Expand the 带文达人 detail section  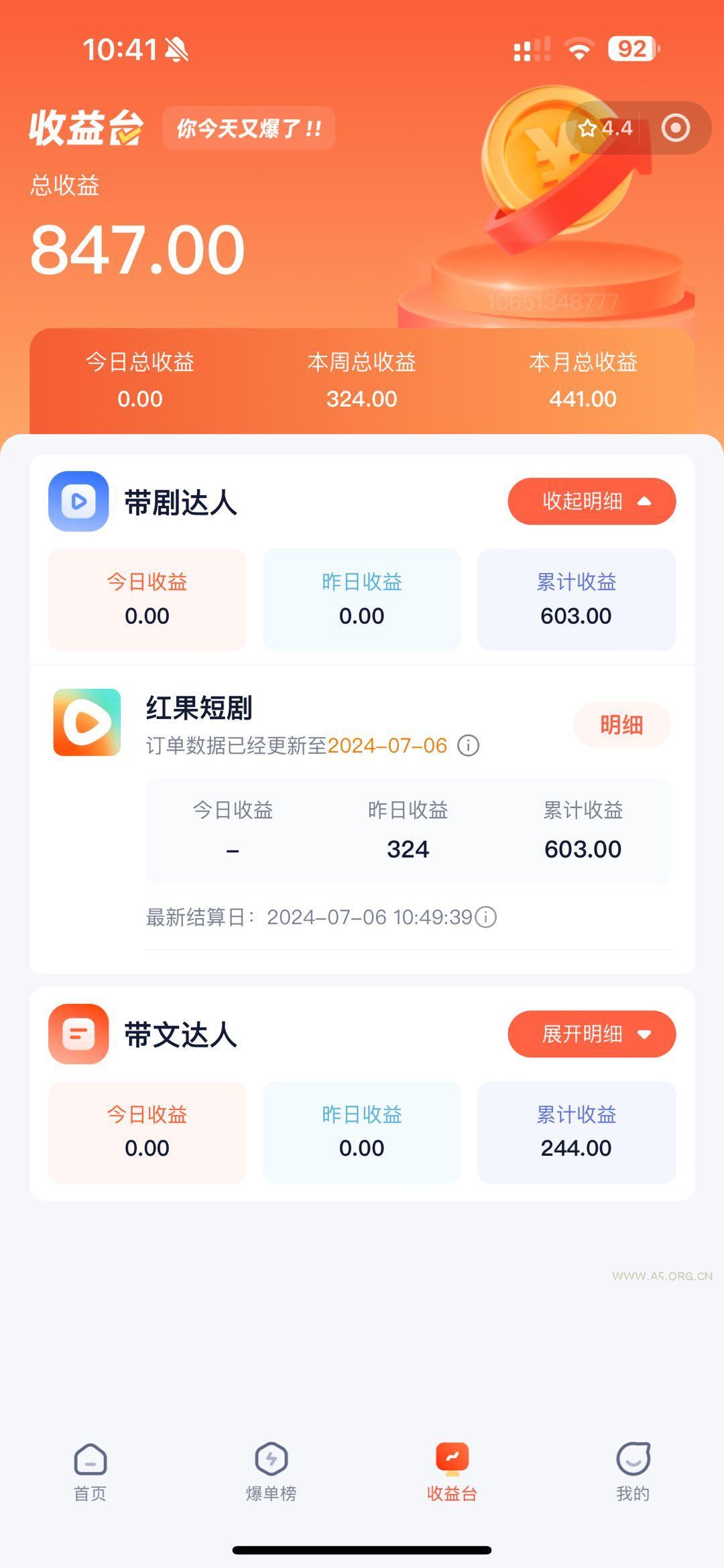(592, 1034)
